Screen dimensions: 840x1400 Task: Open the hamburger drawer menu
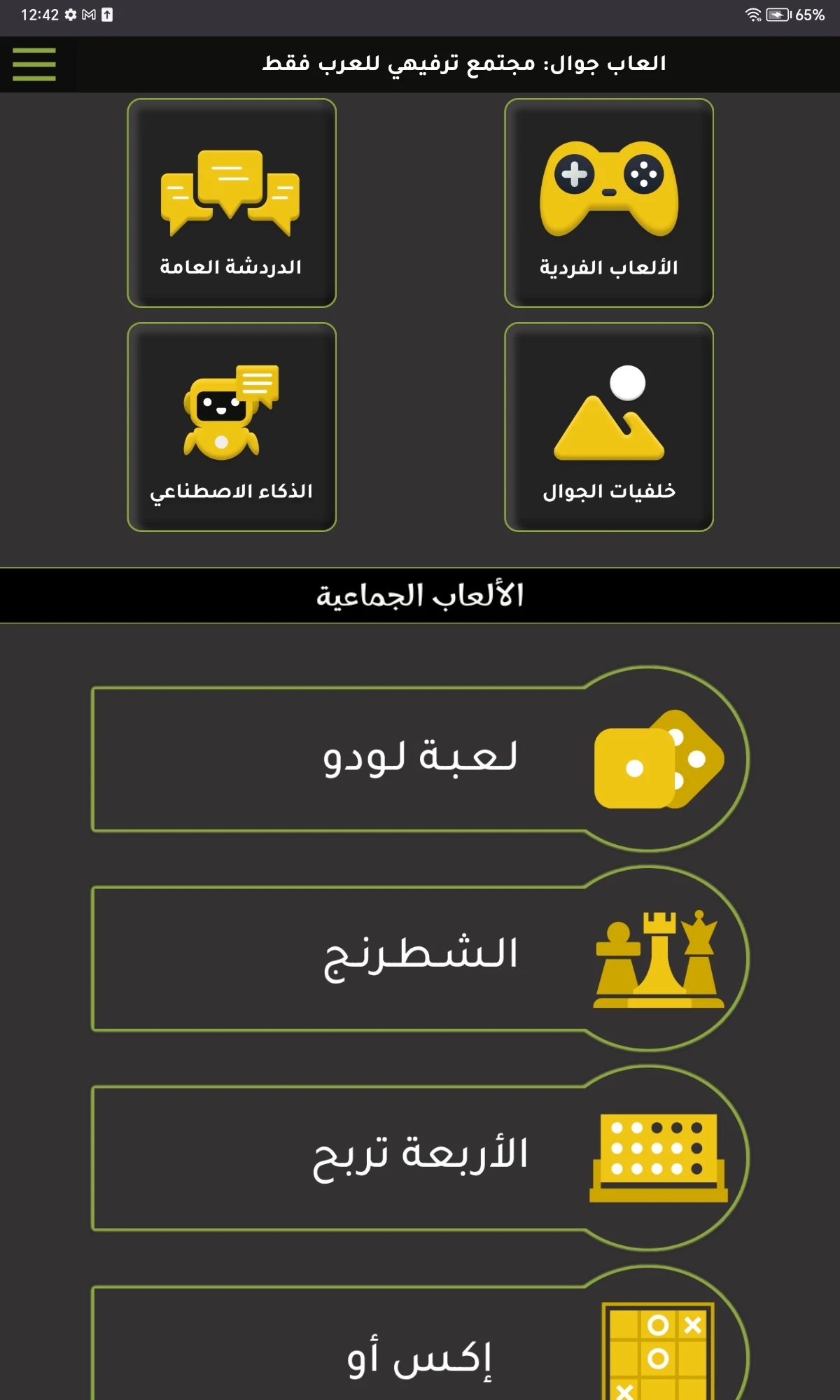[x=34, y=64]
